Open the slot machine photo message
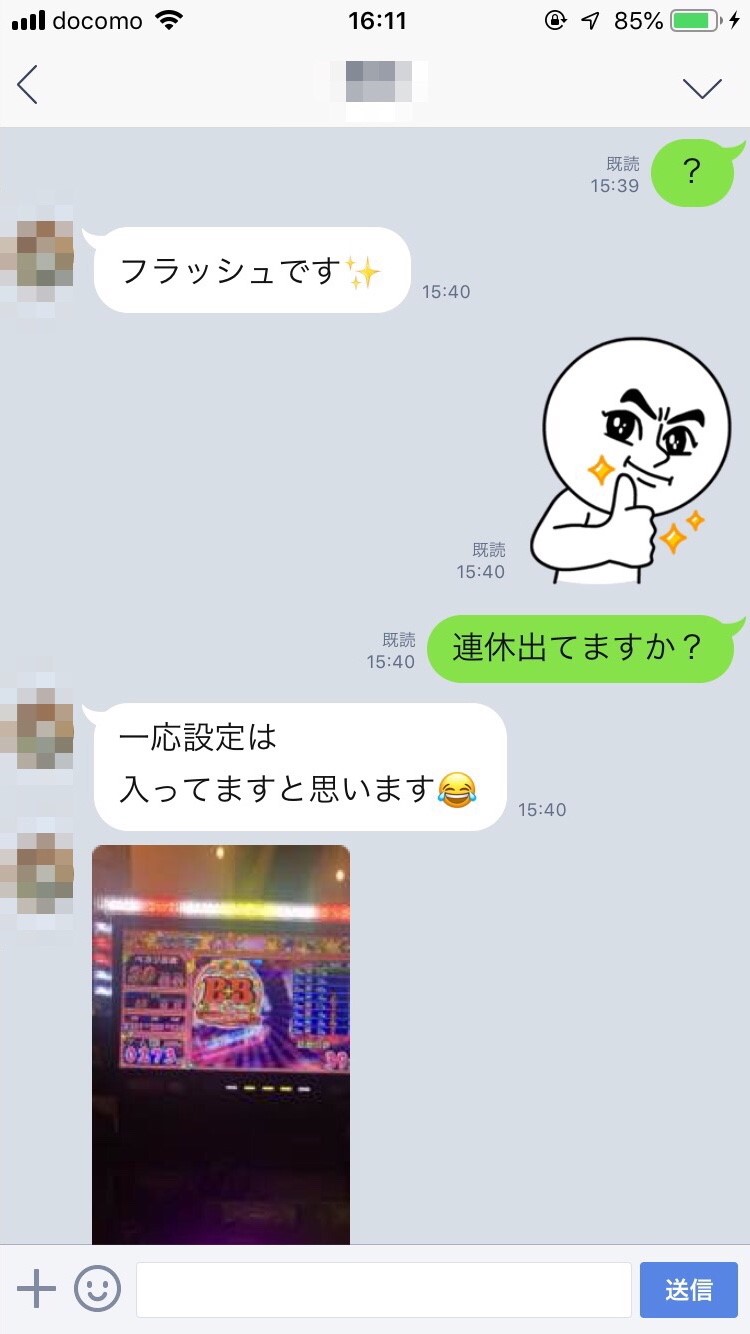This screenshot has height=1334, width=750. point(221,1044)
